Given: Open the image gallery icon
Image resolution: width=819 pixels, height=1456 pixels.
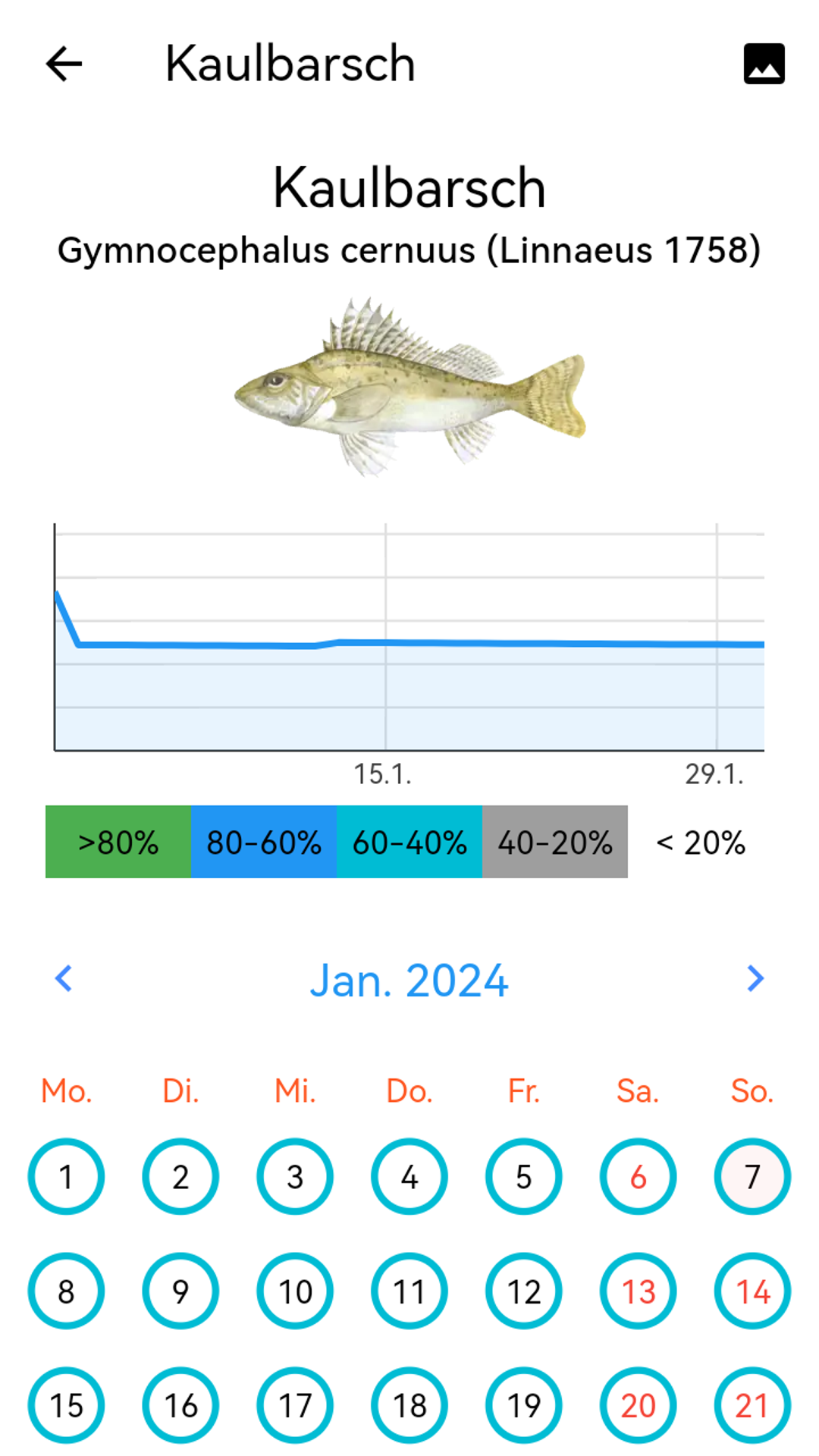Looking at the screenshot, I should tap(764, 64).
